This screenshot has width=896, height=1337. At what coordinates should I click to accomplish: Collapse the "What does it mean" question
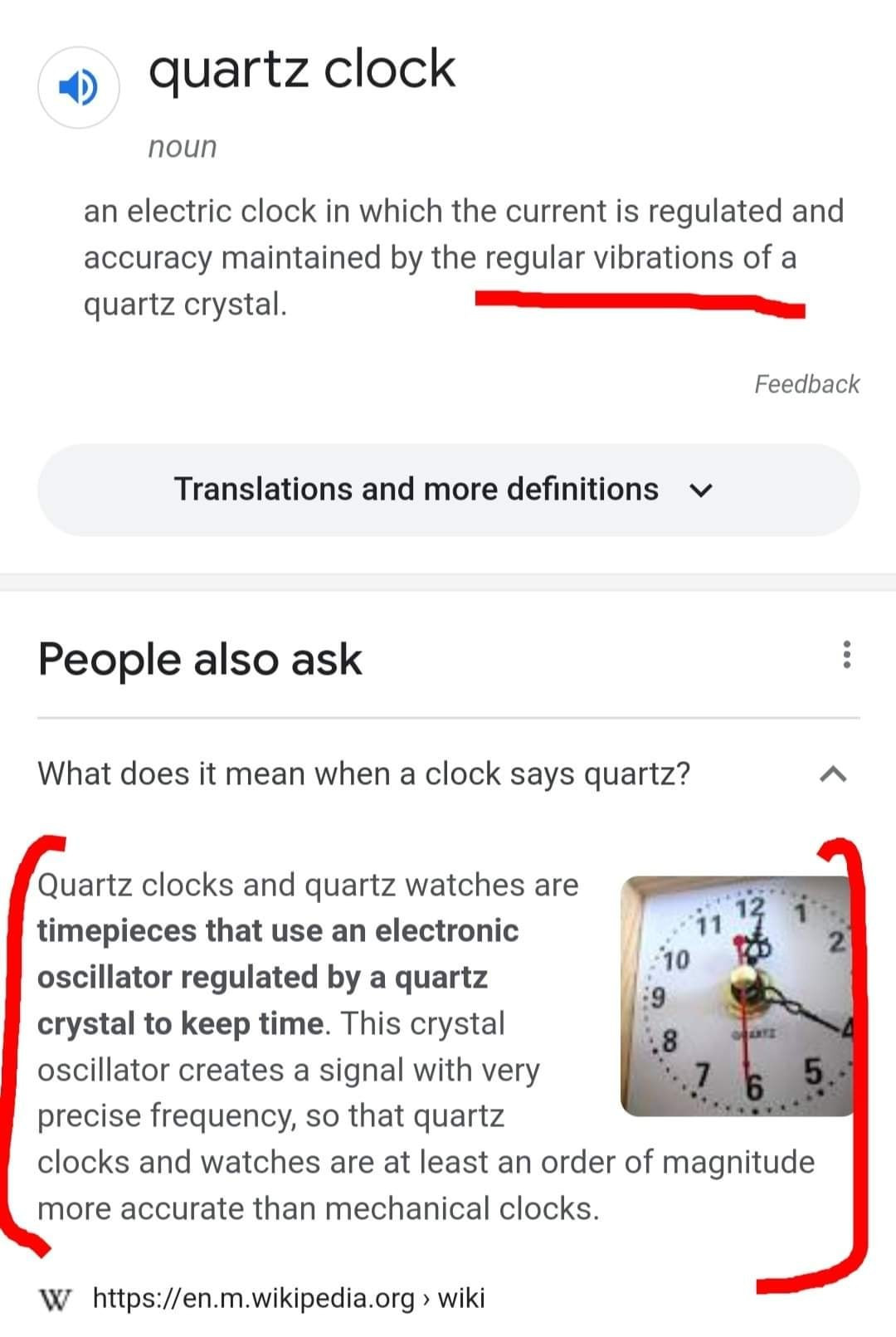[x=833, y=774]
